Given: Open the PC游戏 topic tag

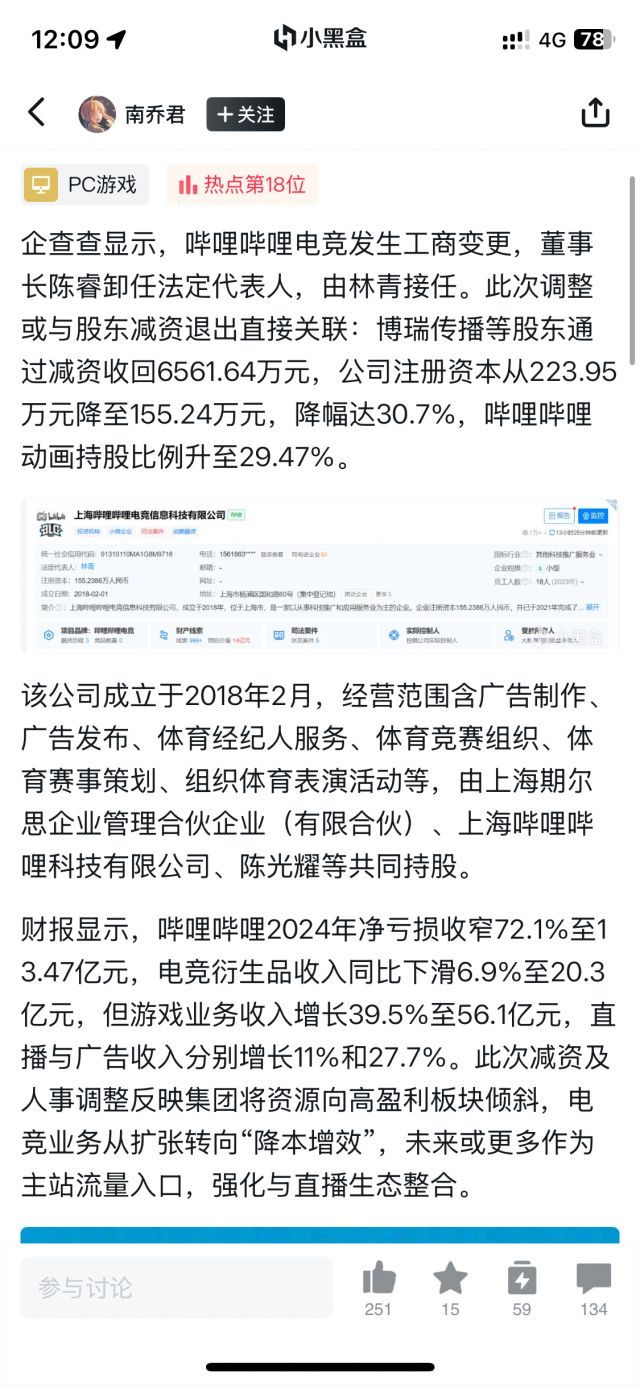Looking at the screenshot, I should pyautogui.click(x=85, y=185).
